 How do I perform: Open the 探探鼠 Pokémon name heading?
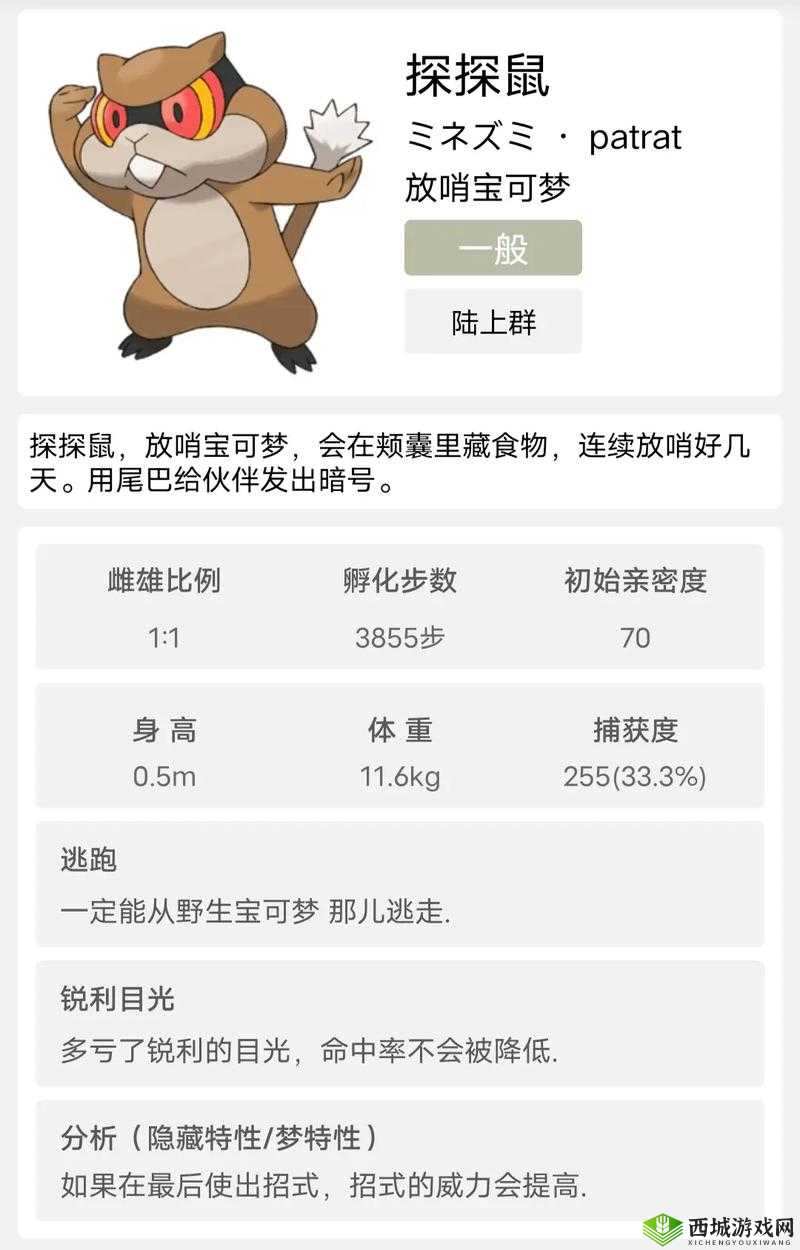click(x=470, y=73)
